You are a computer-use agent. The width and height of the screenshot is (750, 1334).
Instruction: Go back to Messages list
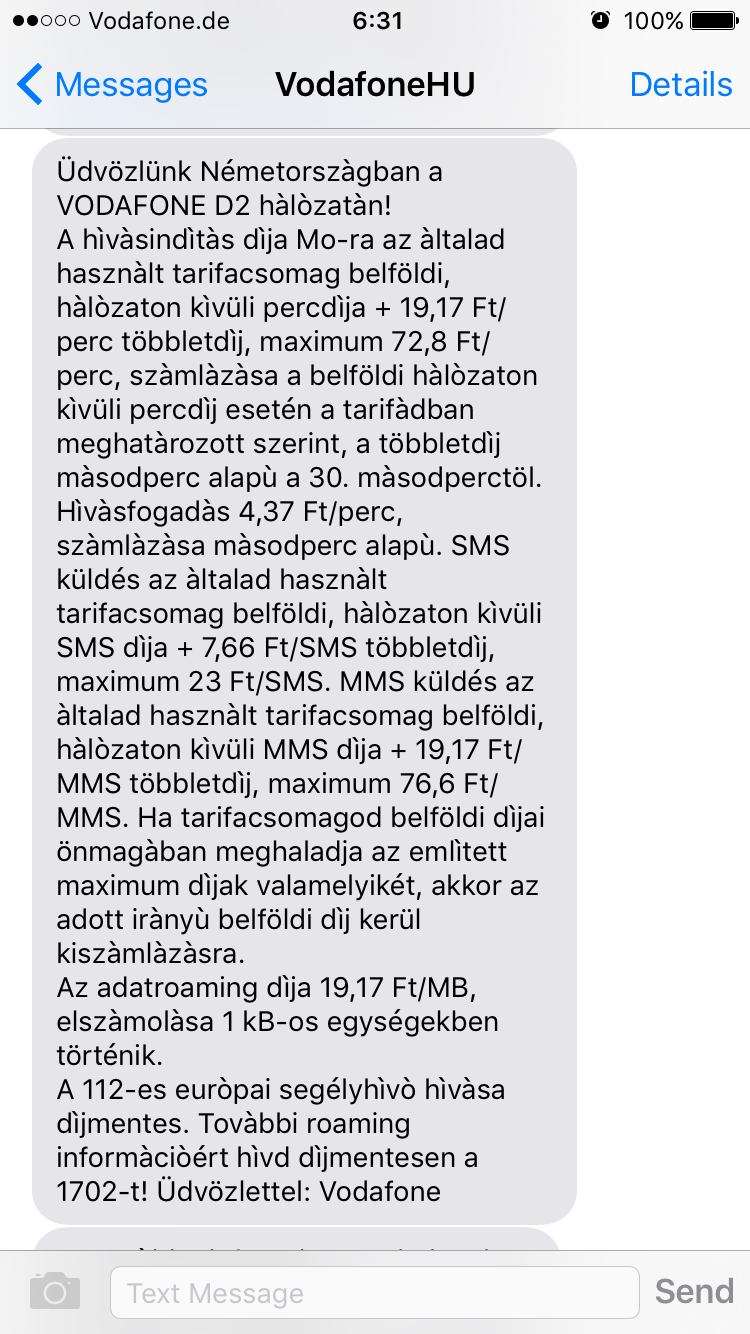tap(112, 85)
